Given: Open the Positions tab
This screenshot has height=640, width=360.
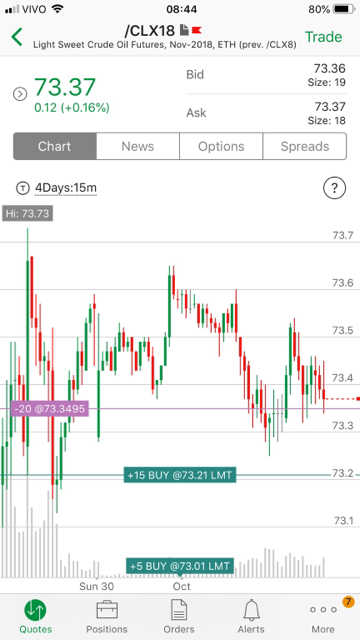Looking at the screenshot, I should [x=107, y=616].
